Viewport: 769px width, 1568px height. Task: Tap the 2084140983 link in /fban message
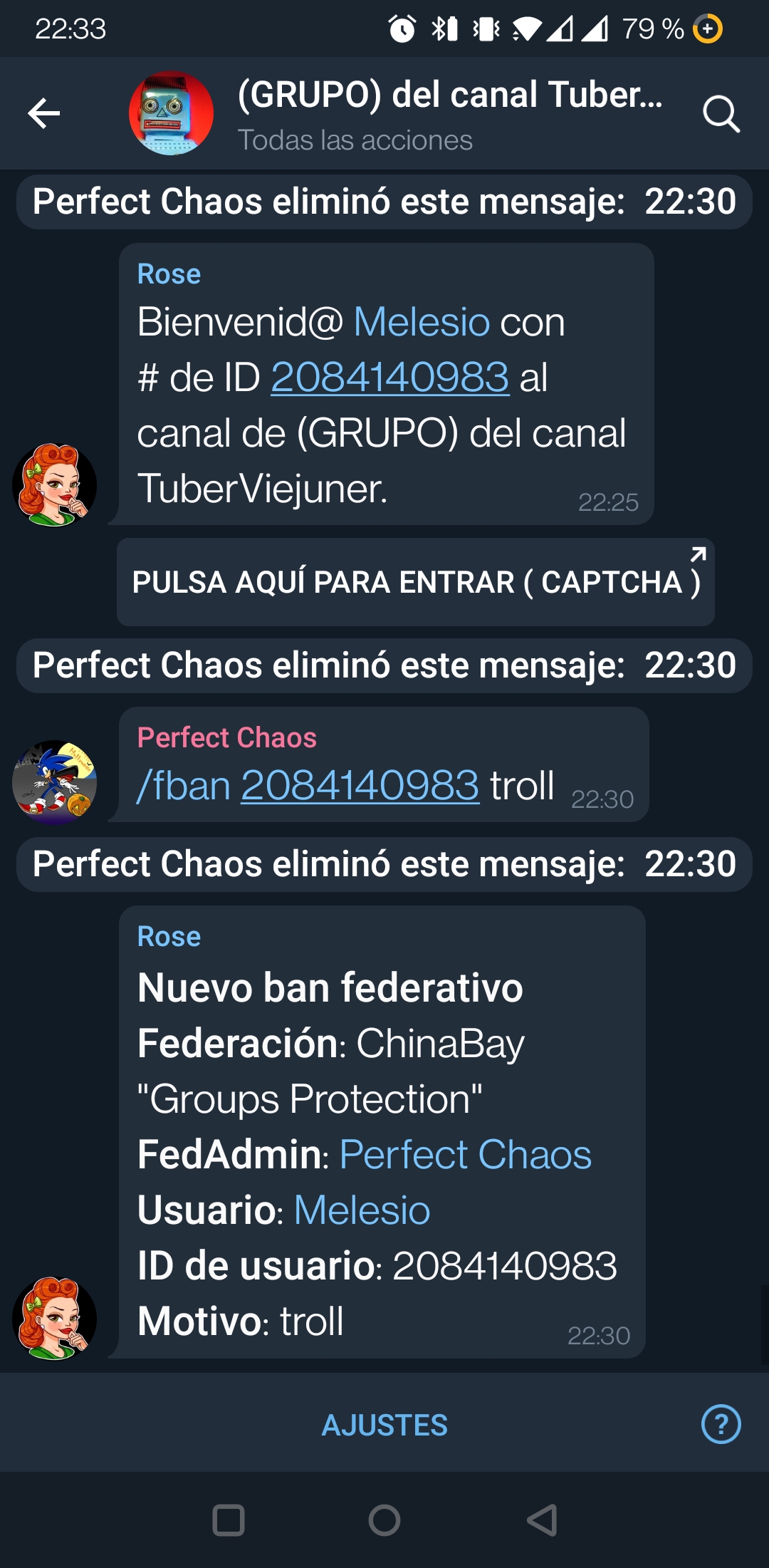coord(360,786)
